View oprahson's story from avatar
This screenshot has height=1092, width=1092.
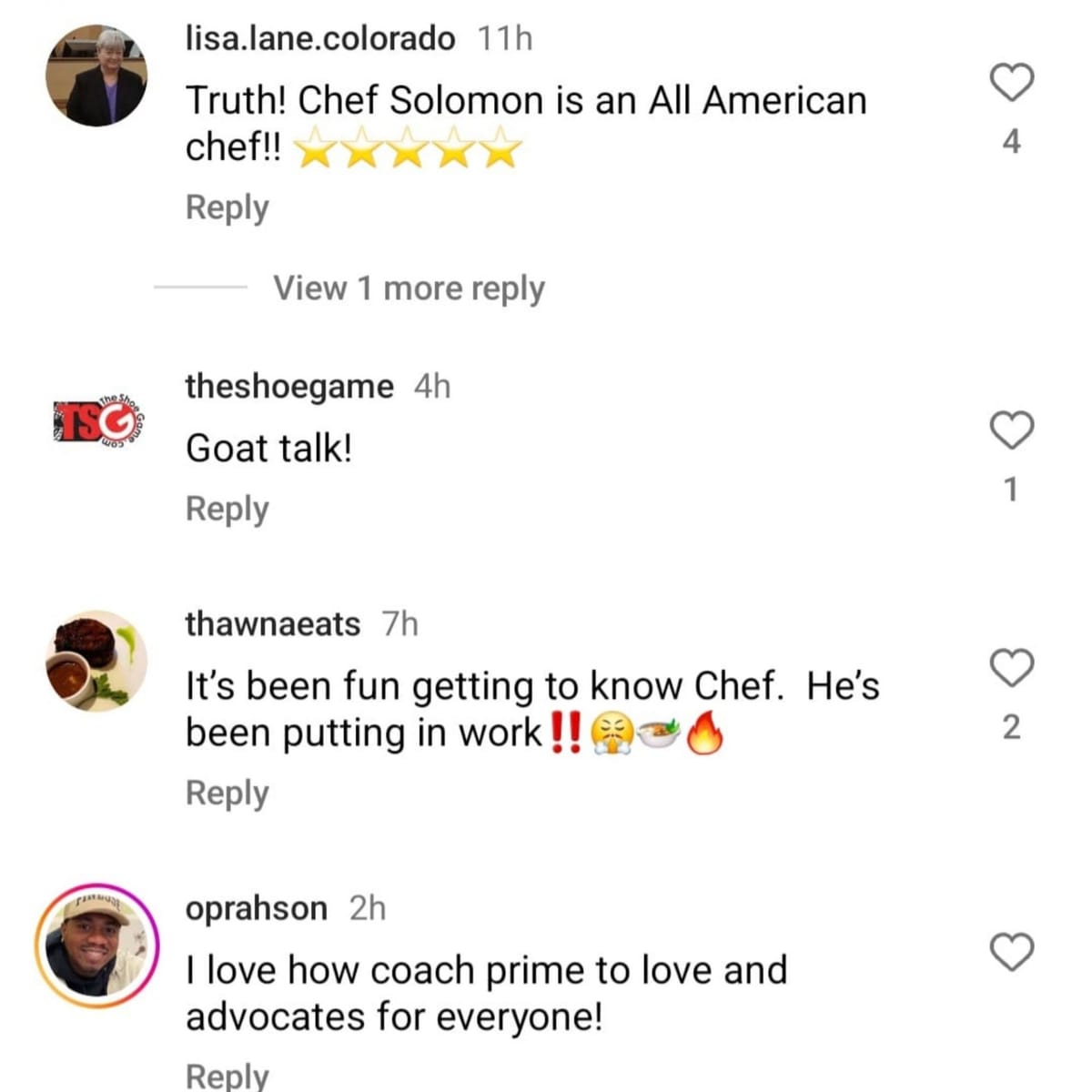tap(96, 945)
